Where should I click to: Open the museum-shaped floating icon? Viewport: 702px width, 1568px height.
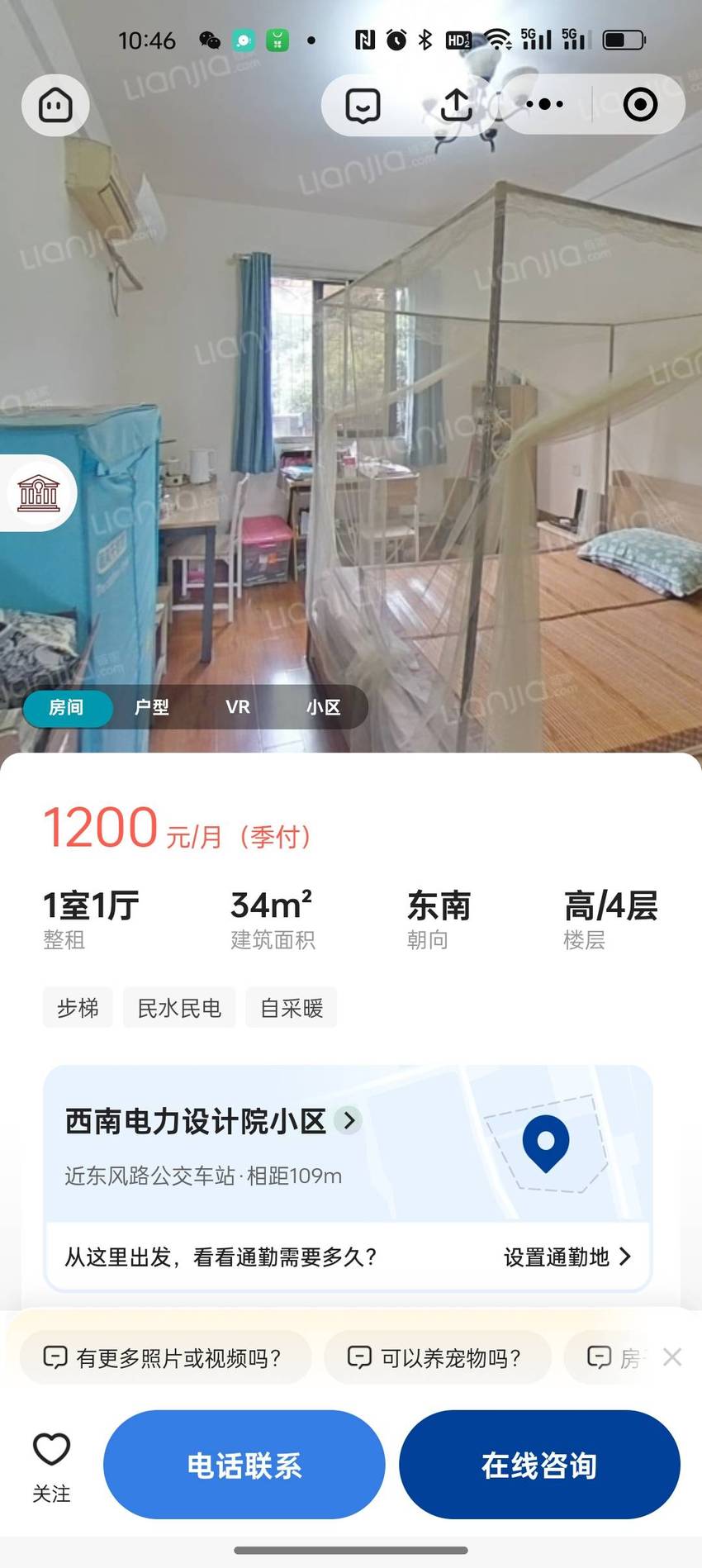[x=38, y=493]
